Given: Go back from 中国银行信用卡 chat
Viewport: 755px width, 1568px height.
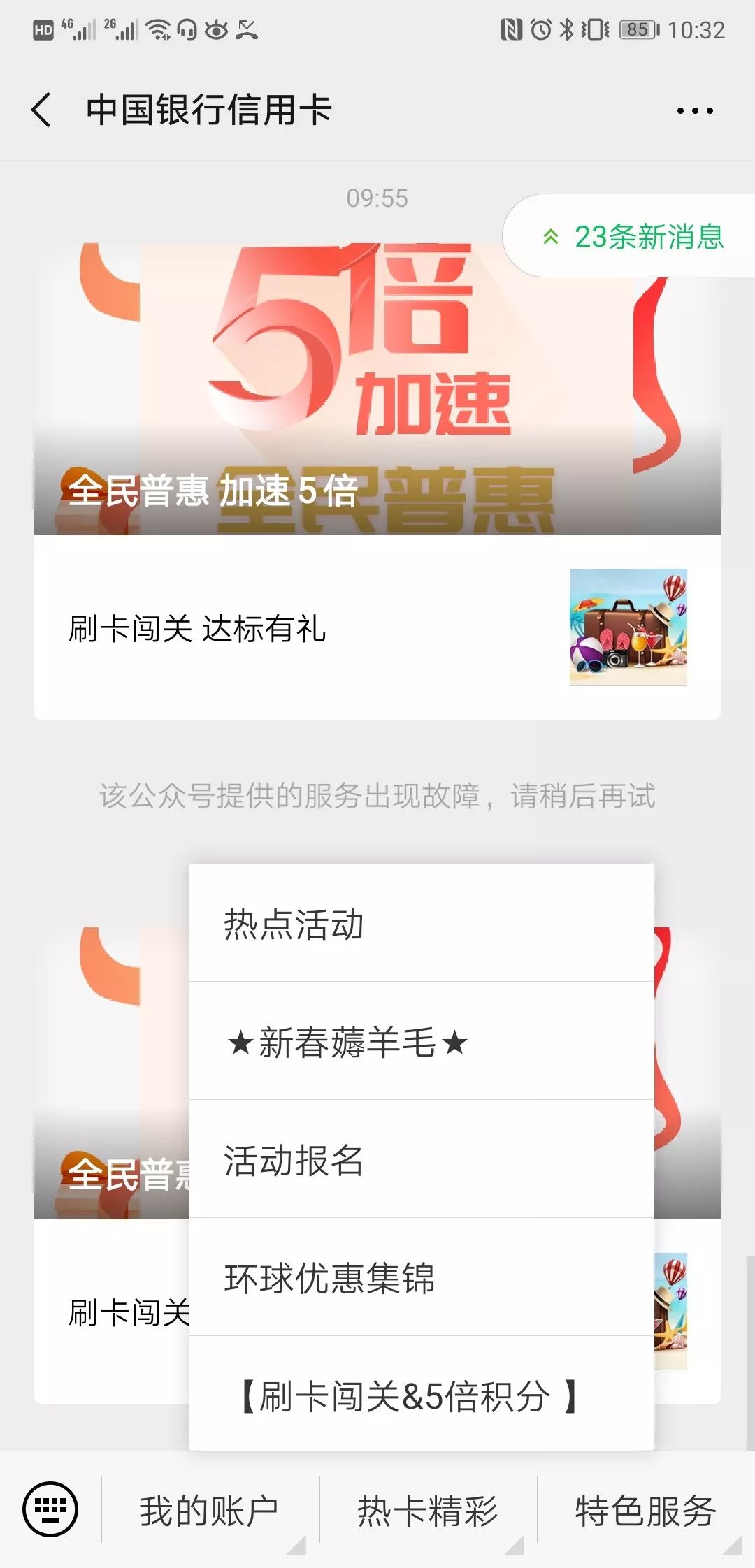Looking at the screenshot, I should [x=42, y=110].
